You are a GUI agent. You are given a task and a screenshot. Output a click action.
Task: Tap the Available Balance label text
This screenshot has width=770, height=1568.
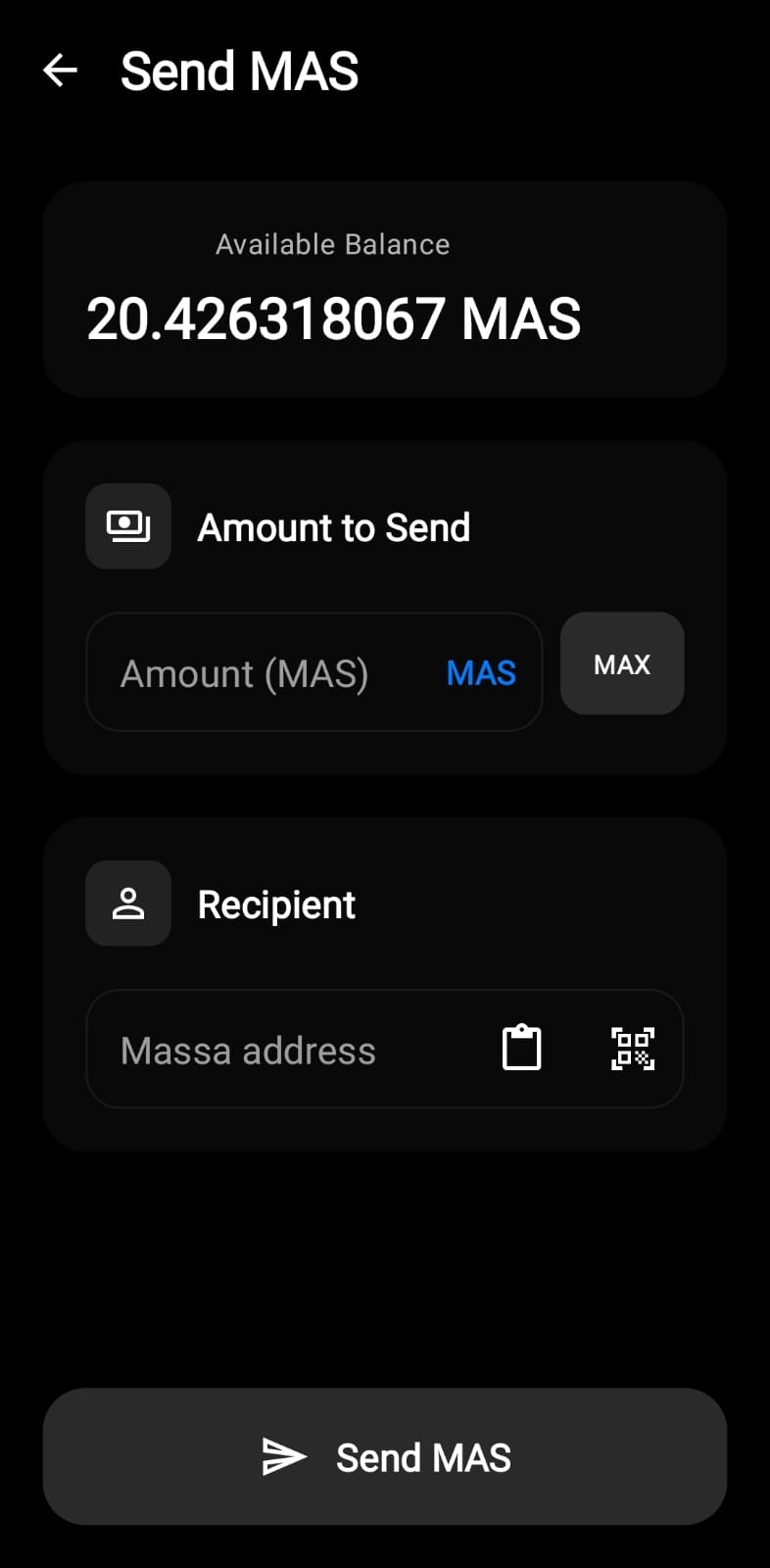click(x=332, y=244)
